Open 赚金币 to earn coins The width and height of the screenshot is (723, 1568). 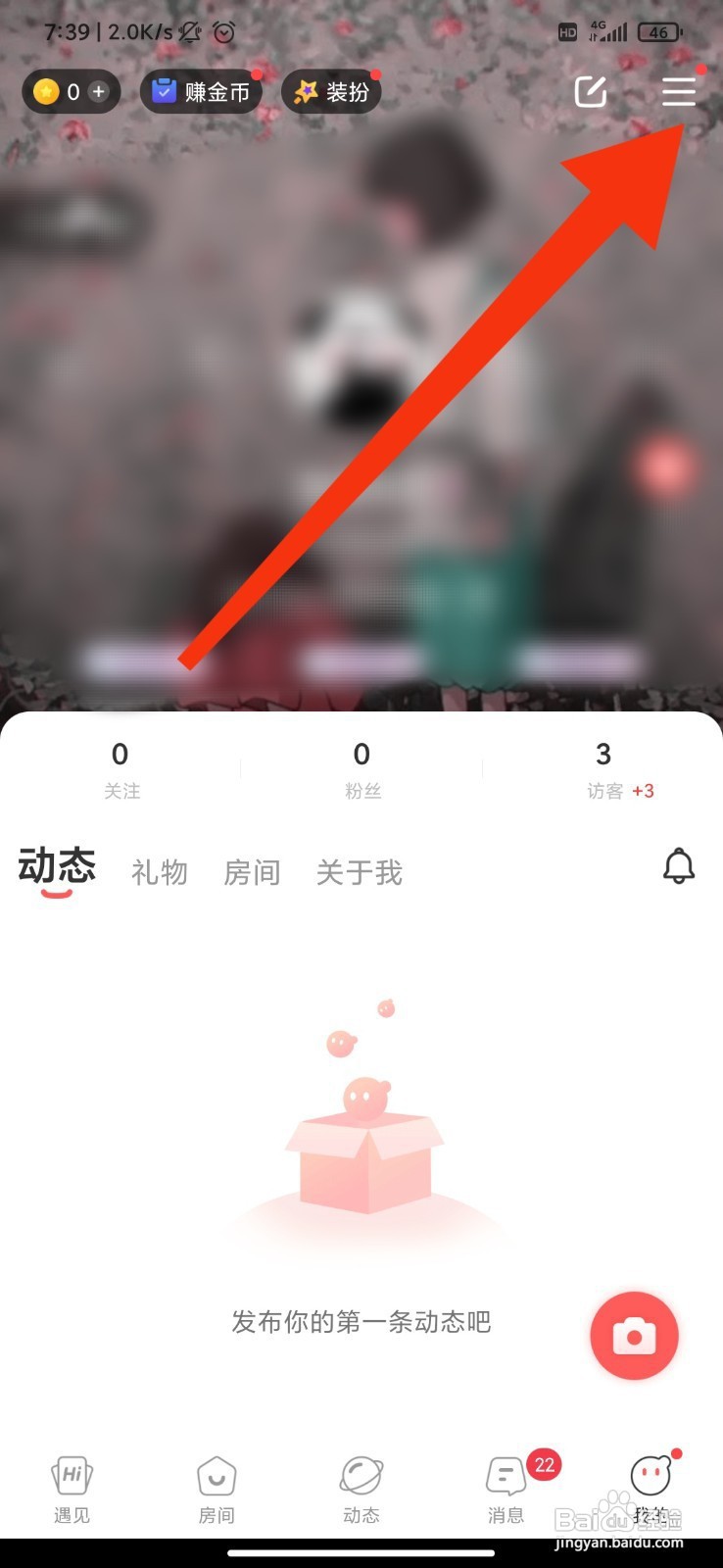coord(200,90)
